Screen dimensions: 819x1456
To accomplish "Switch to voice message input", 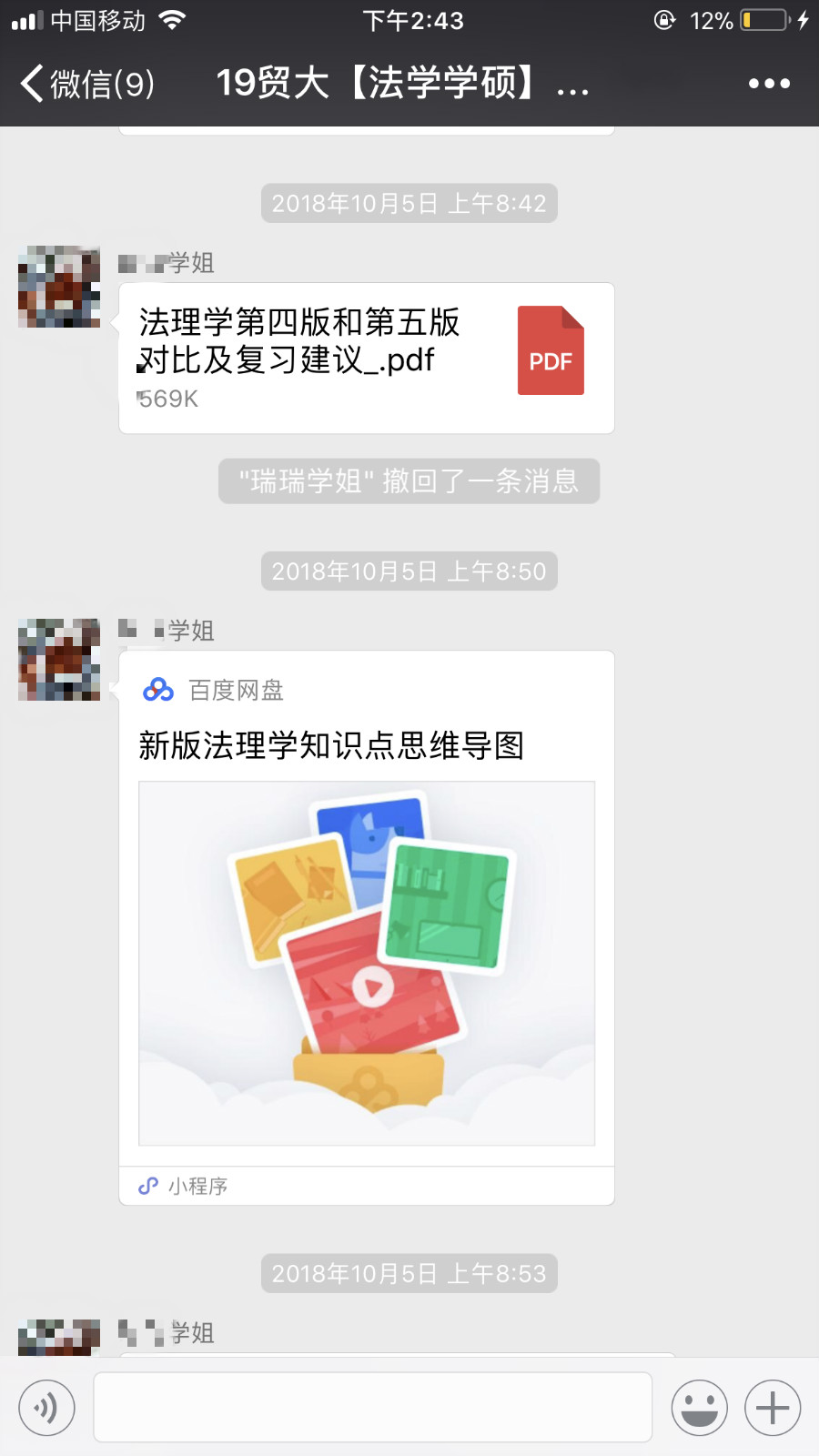I will click(x=46, y=1408).
